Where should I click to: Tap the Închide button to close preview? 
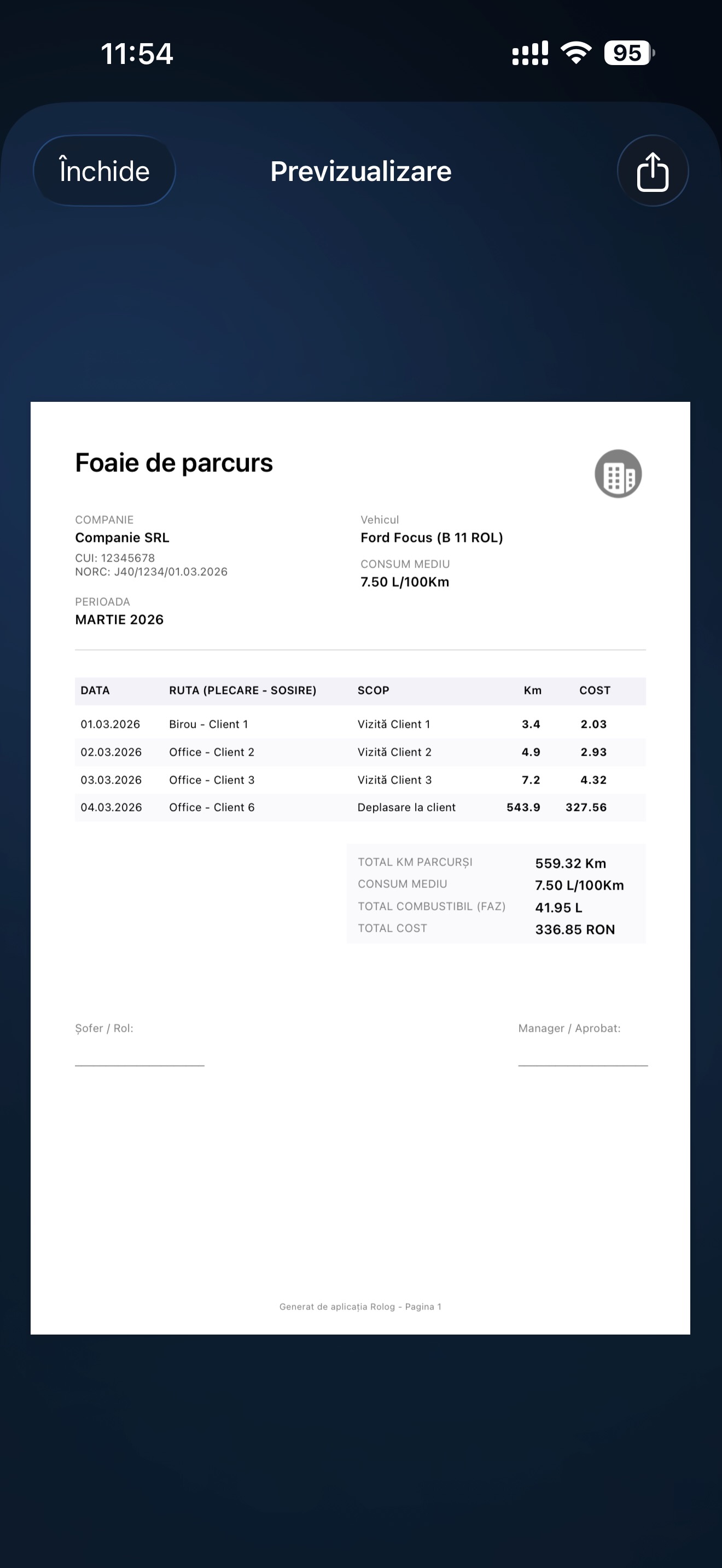103,171
